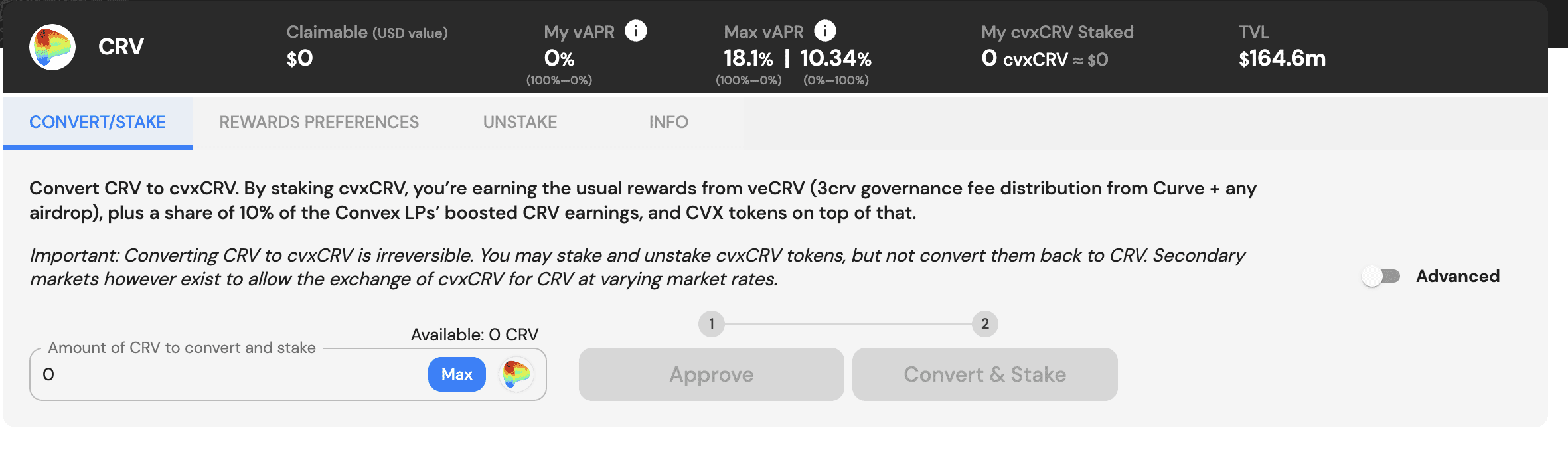Image resolution: width=1568 pixels, height=454 pixels.
Task: Tap the Convert & Stake button
Action: pos(984,374)
